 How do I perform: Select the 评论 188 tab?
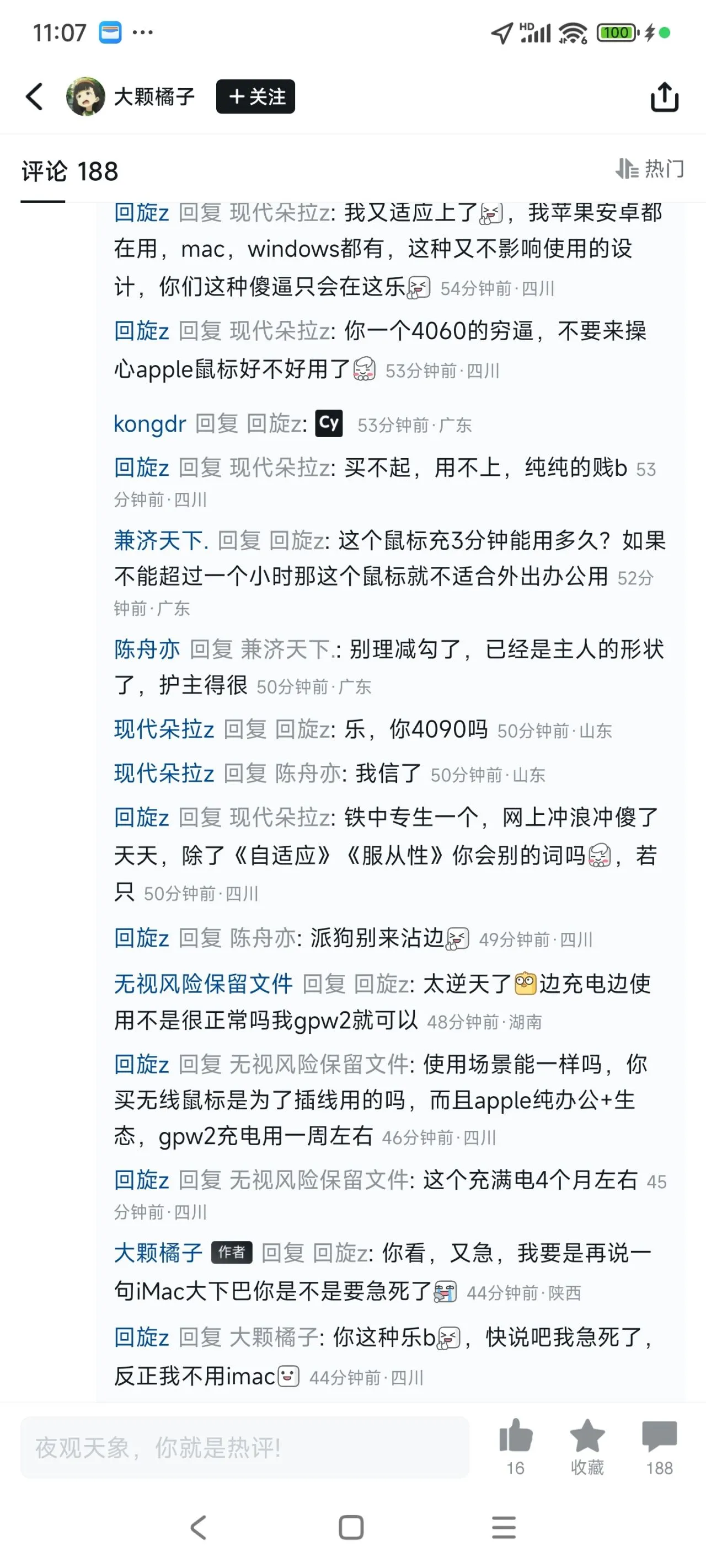pyautogui.click(x=69, y=171)
